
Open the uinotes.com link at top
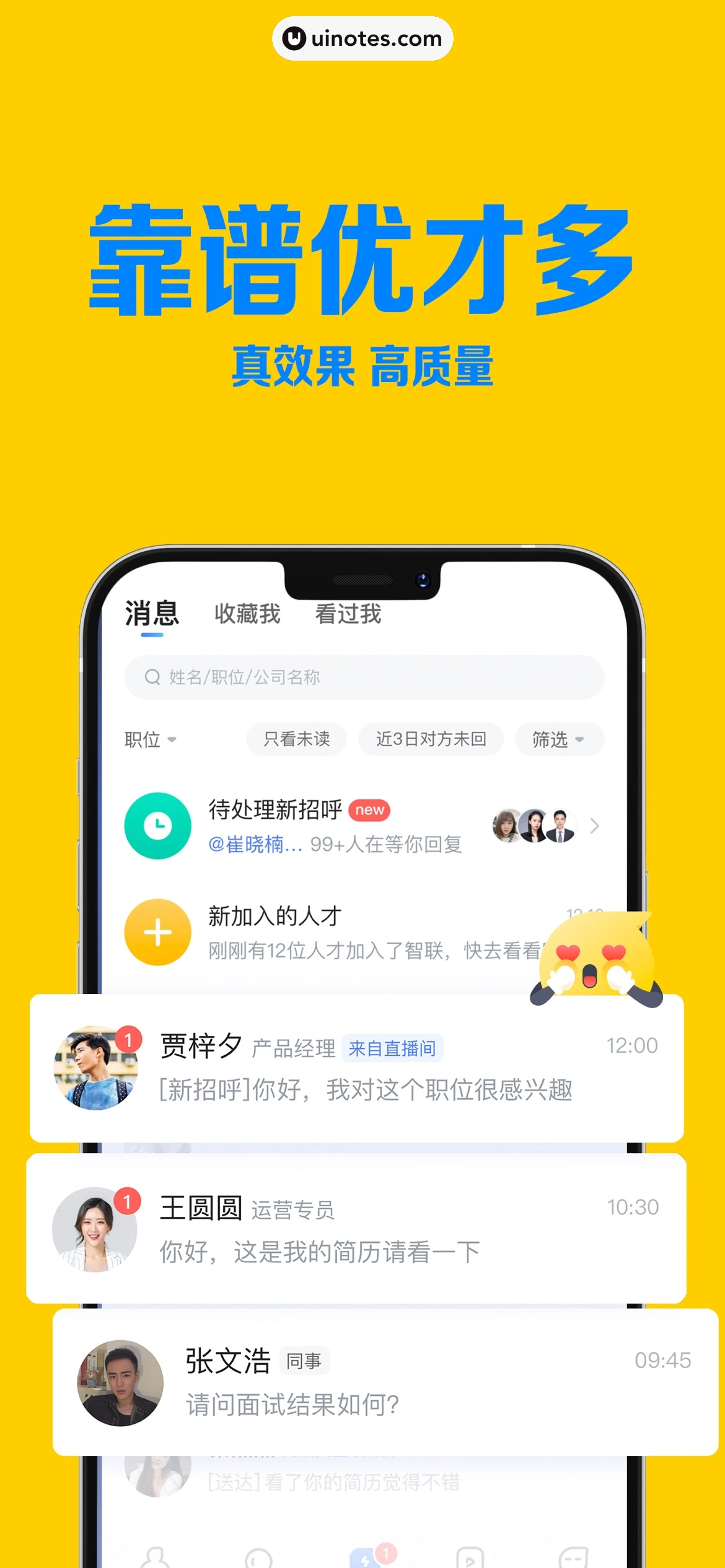[362, 38]
